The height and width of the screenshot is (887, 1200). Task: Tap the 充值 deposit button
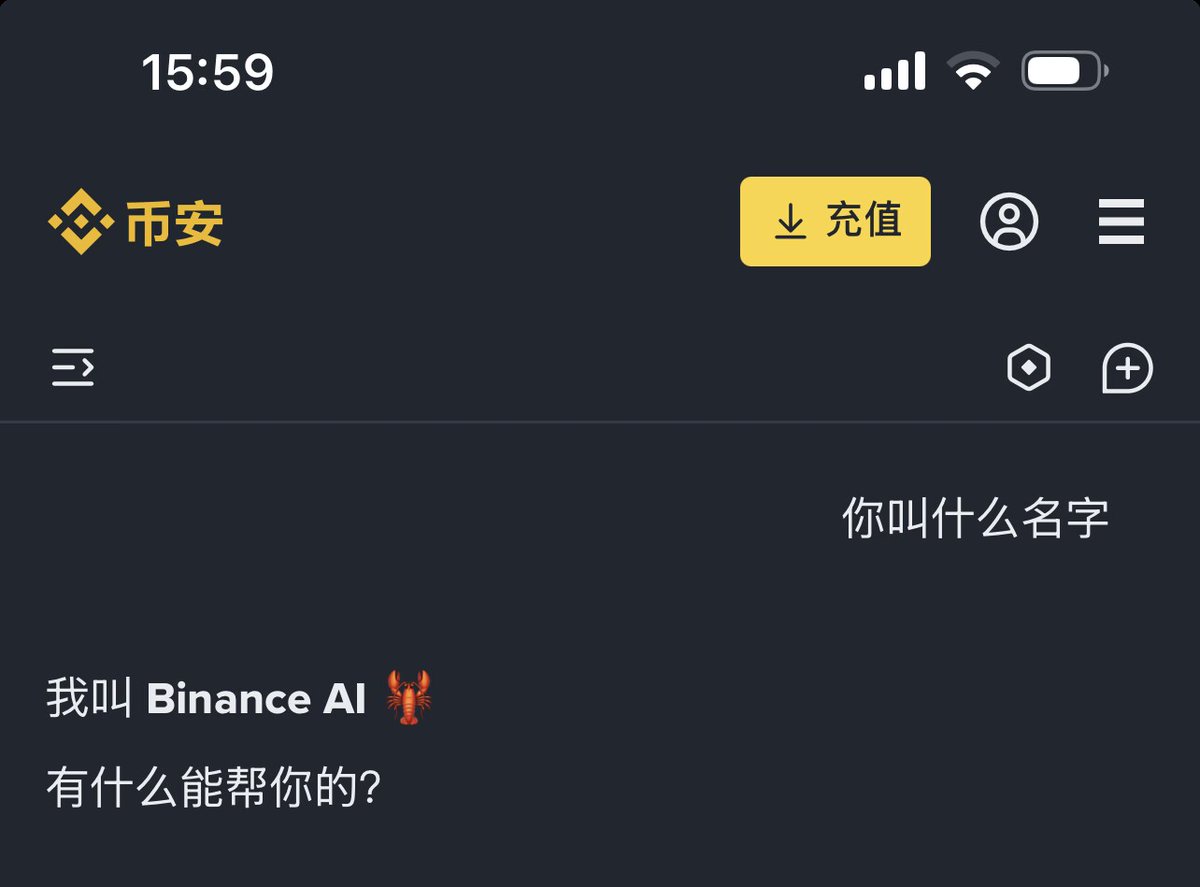835,221
